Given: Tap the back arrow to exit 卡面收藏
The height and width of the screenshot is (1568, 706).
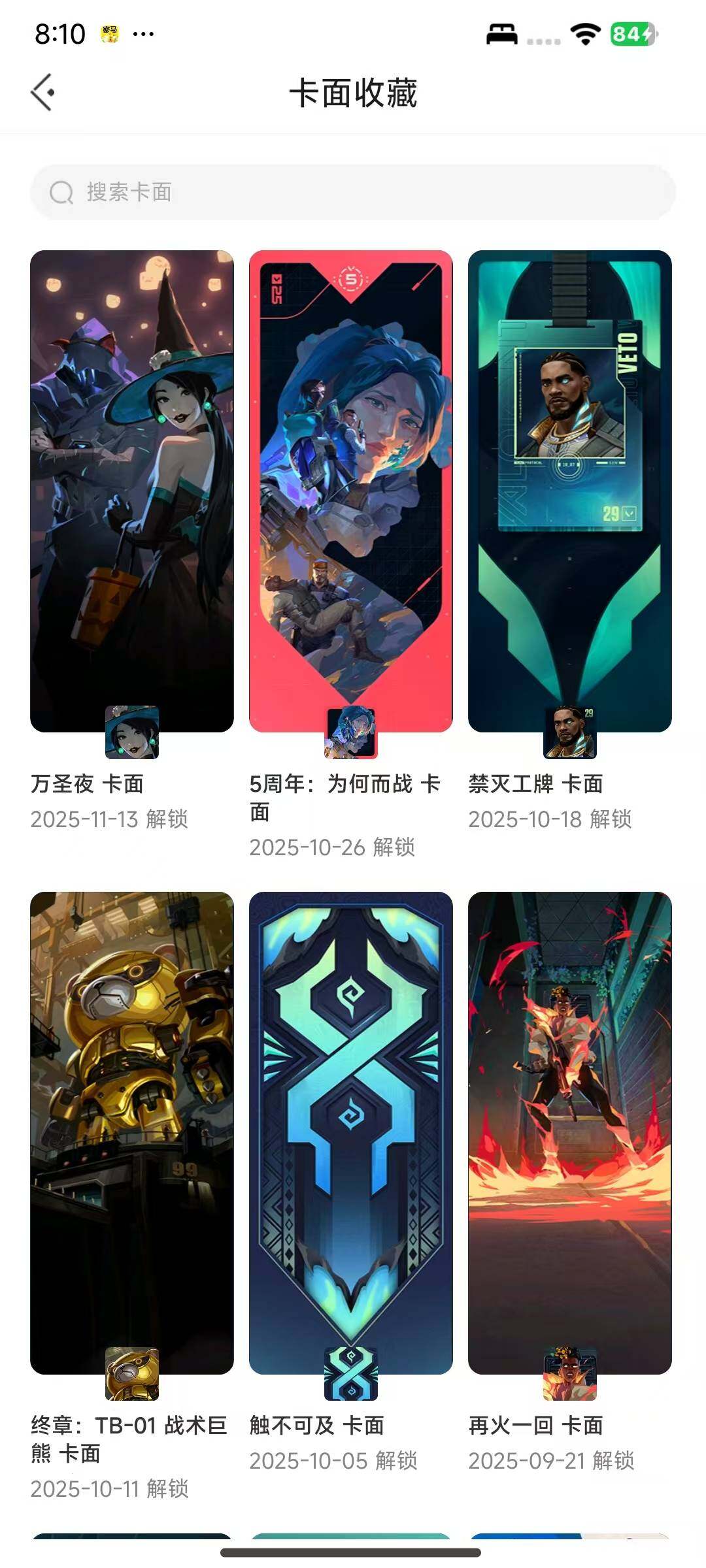Looking at the screenshot, I should pos(43,91).
